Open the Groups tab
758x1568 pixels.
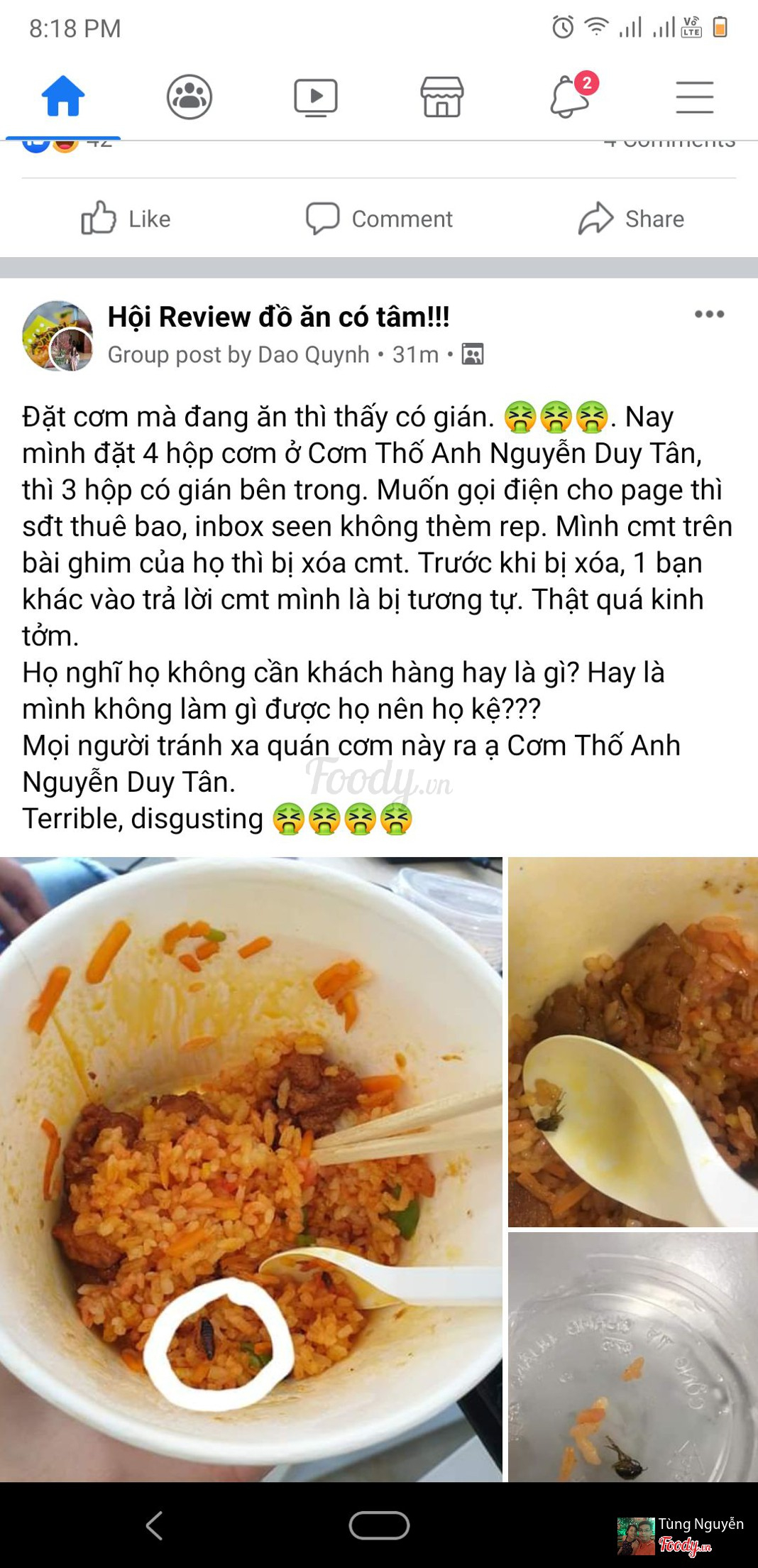click(x=189, y=97)
